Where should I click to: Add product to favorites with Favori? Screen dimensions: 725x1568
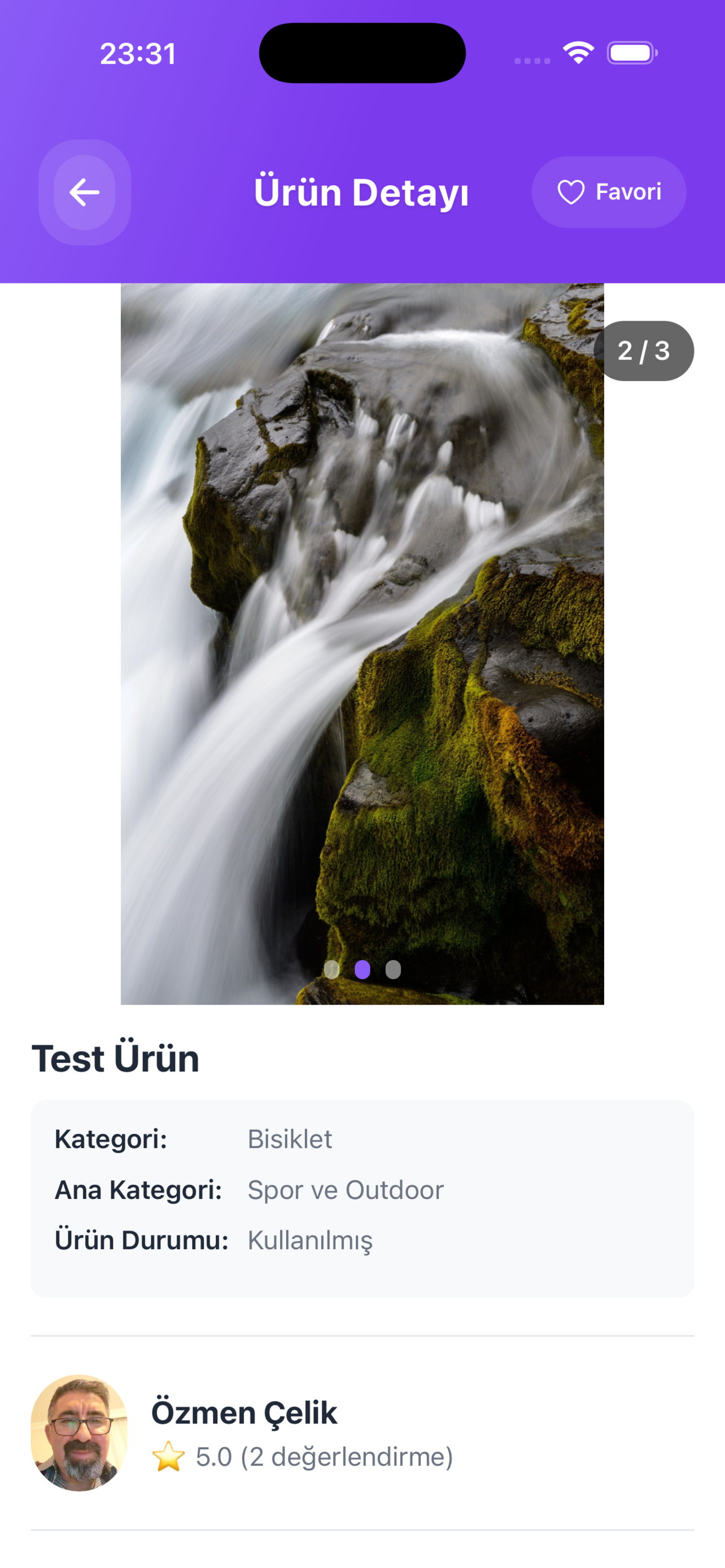(609, 192)
